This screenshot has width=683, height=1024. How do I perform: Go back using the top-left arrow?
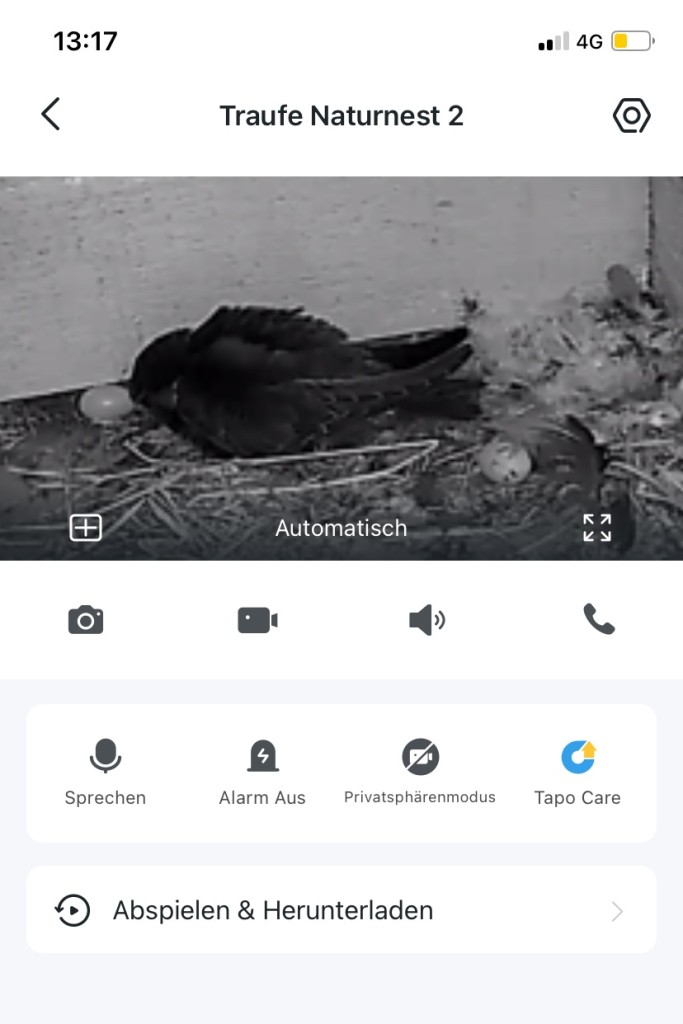51,115
